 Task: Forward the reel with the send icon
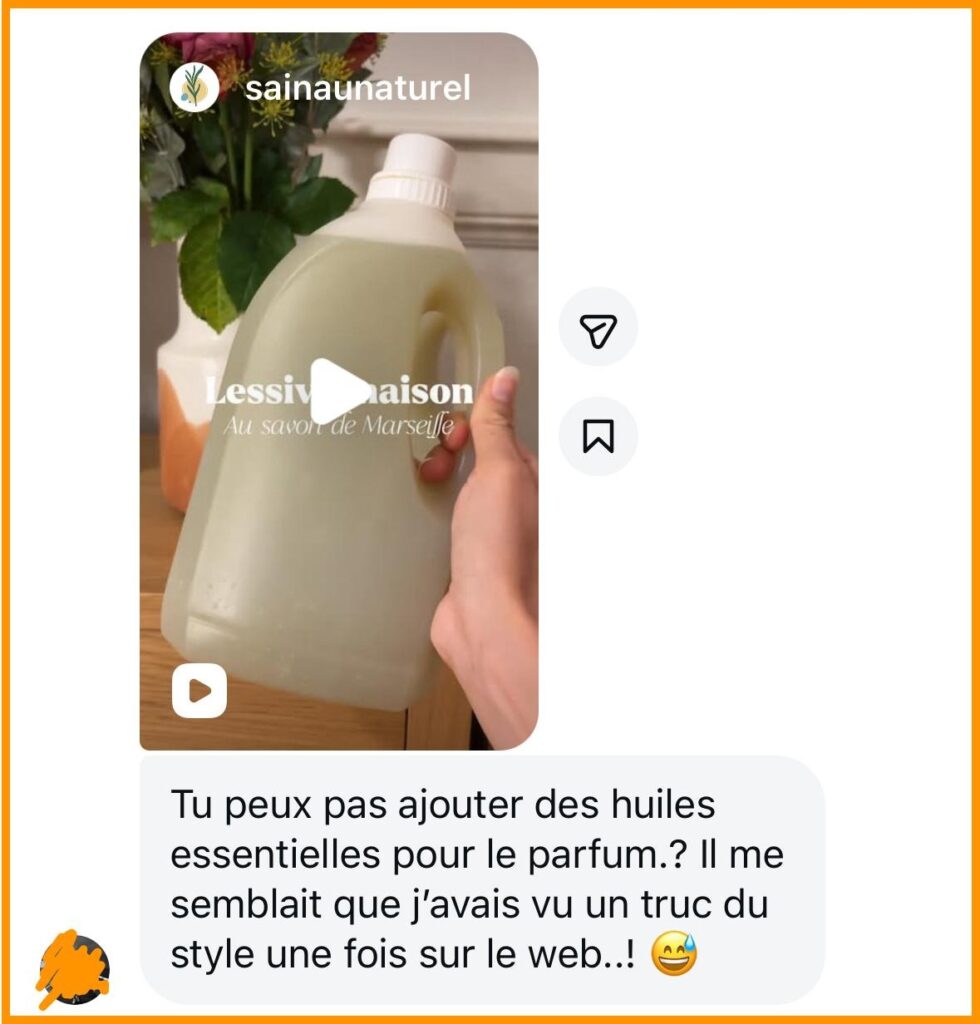pyautogui.click(x=598, y=327)
